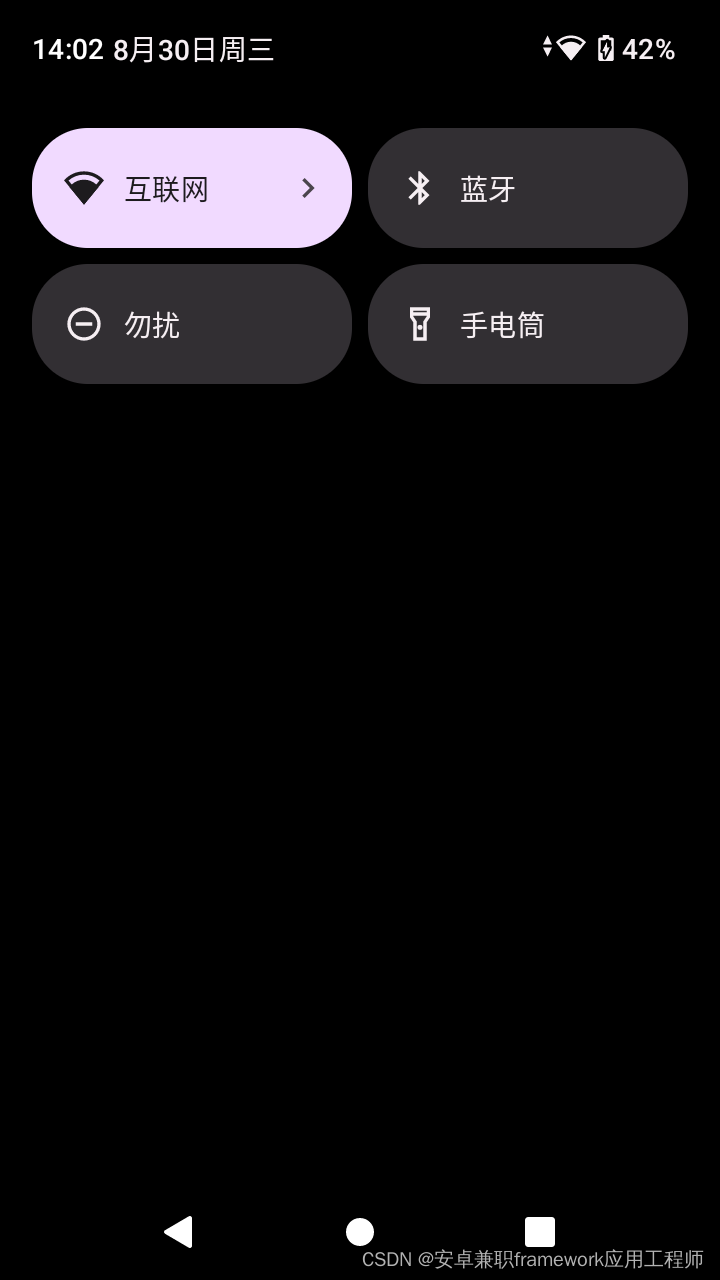Image resolution: width=720 pixels, height=1280 pixels.
Task: Tap the 42% battery percentage text
Action: (648, 48)
